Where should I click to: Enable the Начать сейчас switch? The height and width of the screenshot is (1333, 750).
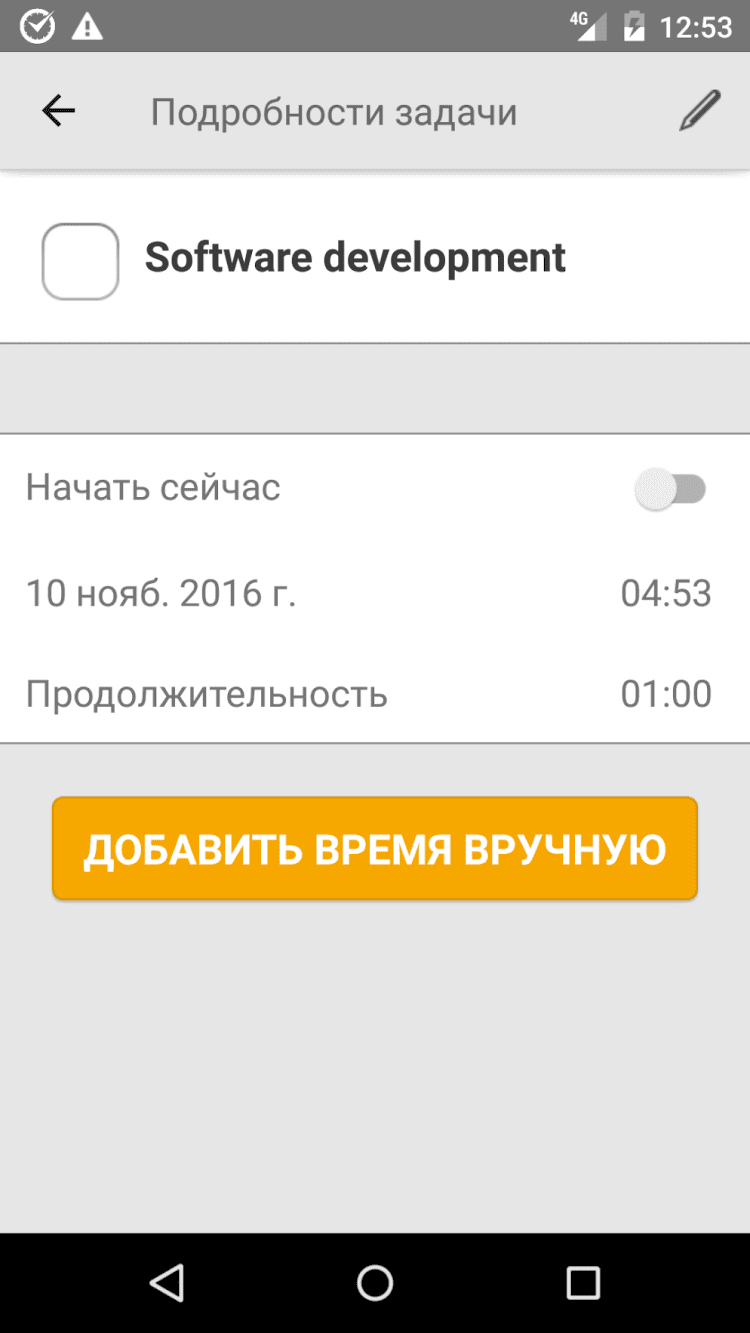pos(671,490)
